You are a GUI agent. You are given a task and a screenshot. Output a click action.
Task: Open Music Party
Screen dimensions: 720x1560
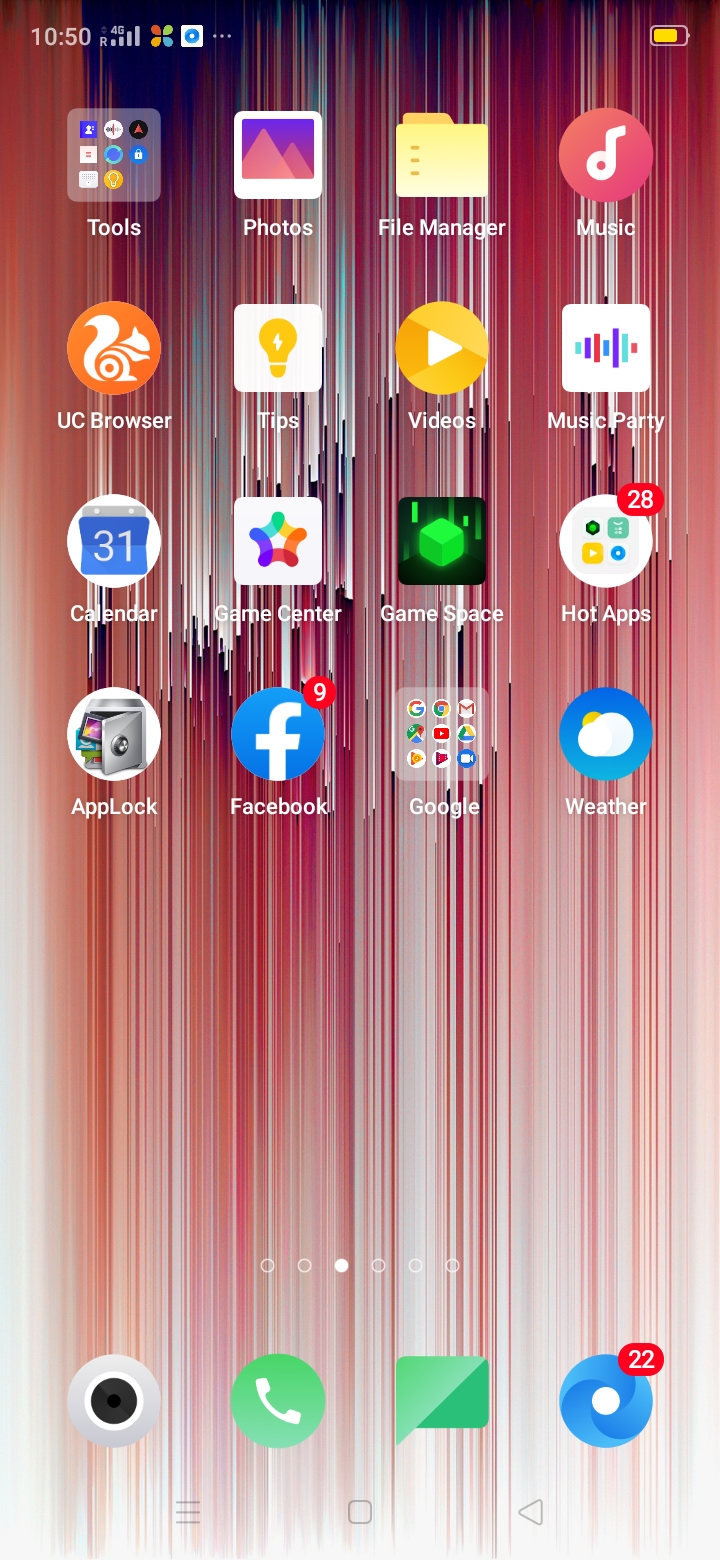(606, 348)
